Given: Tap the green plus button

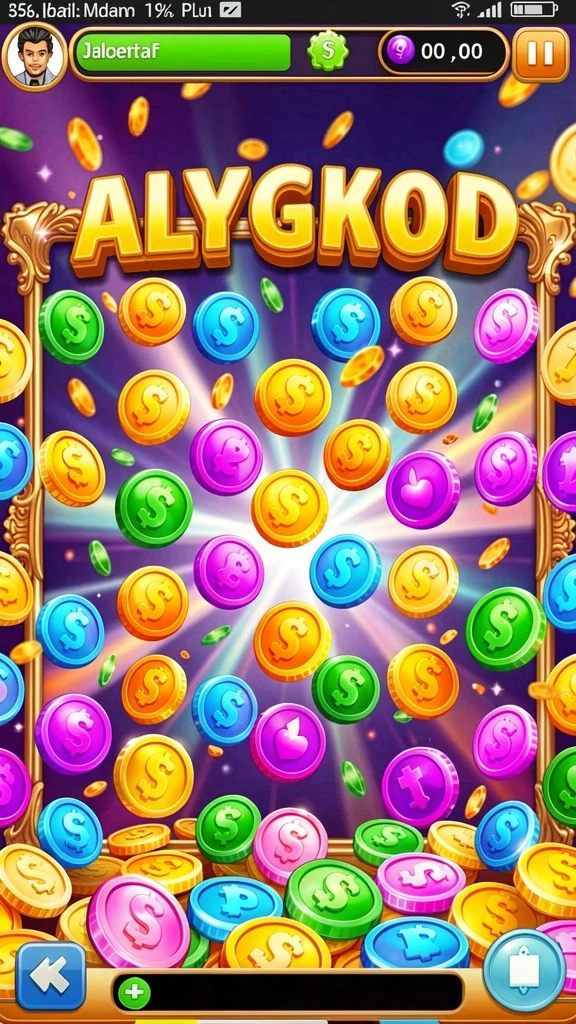Looking at the screenshot, I should click(x=135, y=993).
